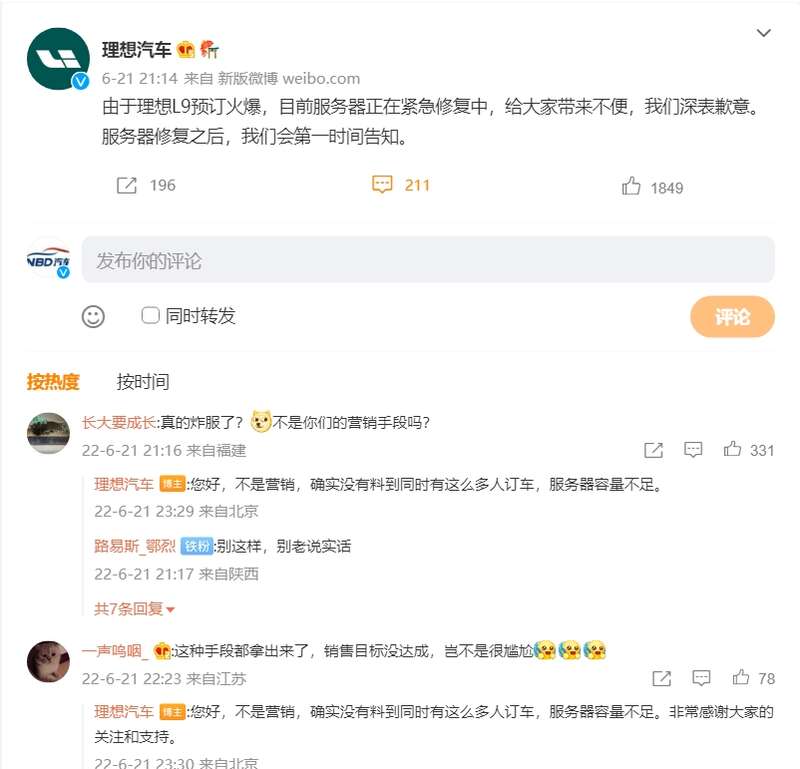Switch to the 按时间 tab
This screenshot has height=769, width=800.
[x=143, y=381]
